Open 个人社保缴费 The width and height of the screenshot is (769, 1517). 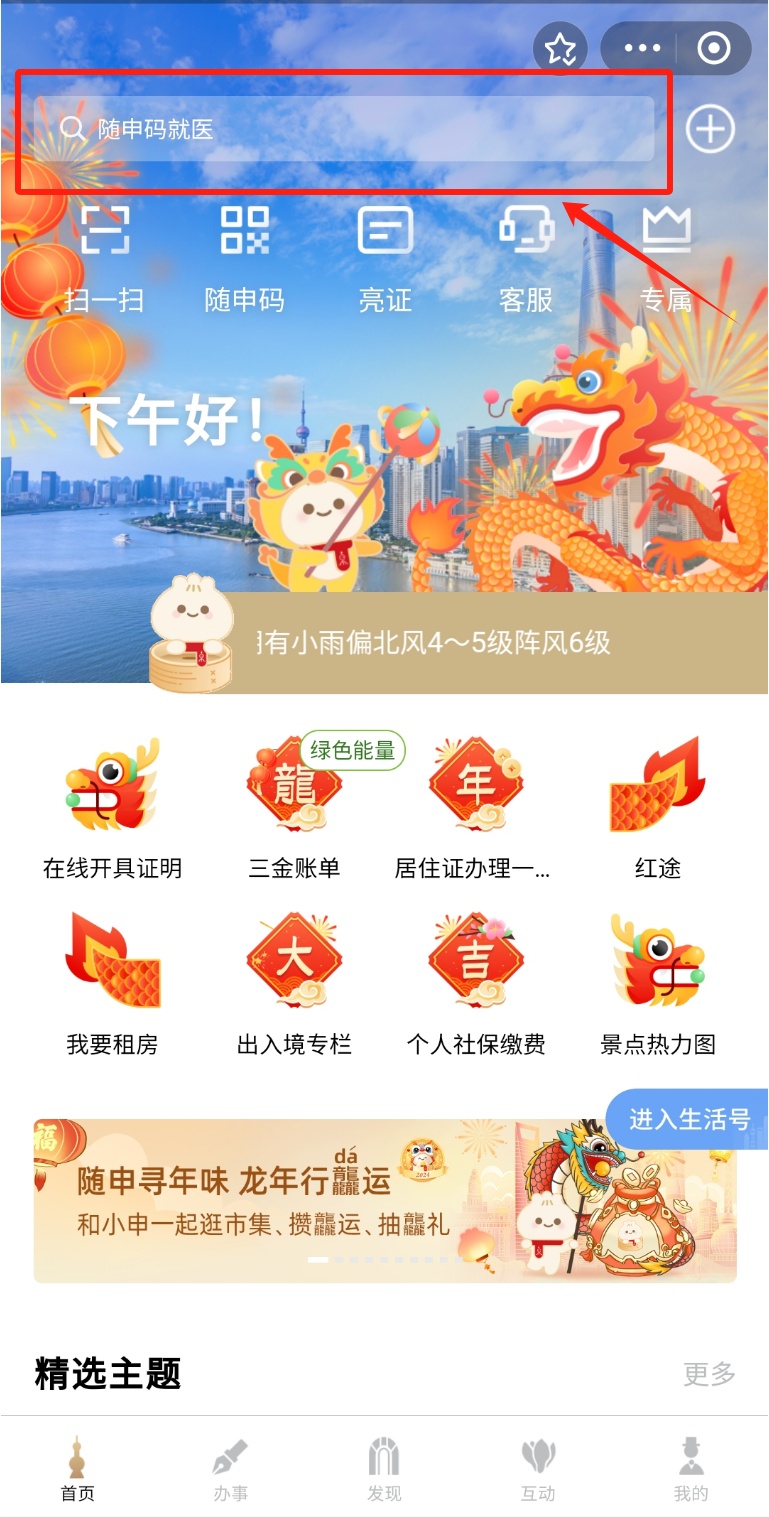[476, 985]
